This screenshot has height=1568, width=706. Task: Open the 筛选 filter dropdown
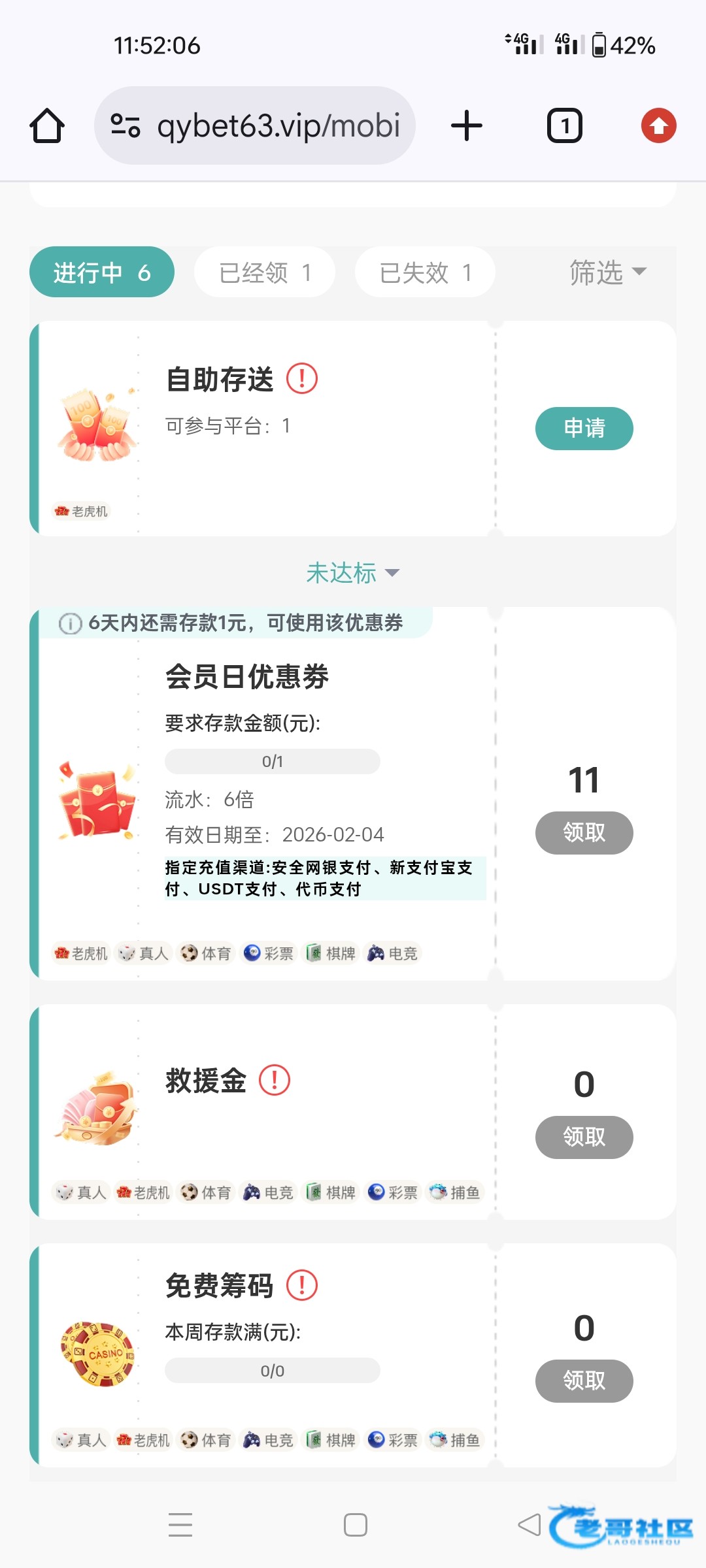(607, 272)
